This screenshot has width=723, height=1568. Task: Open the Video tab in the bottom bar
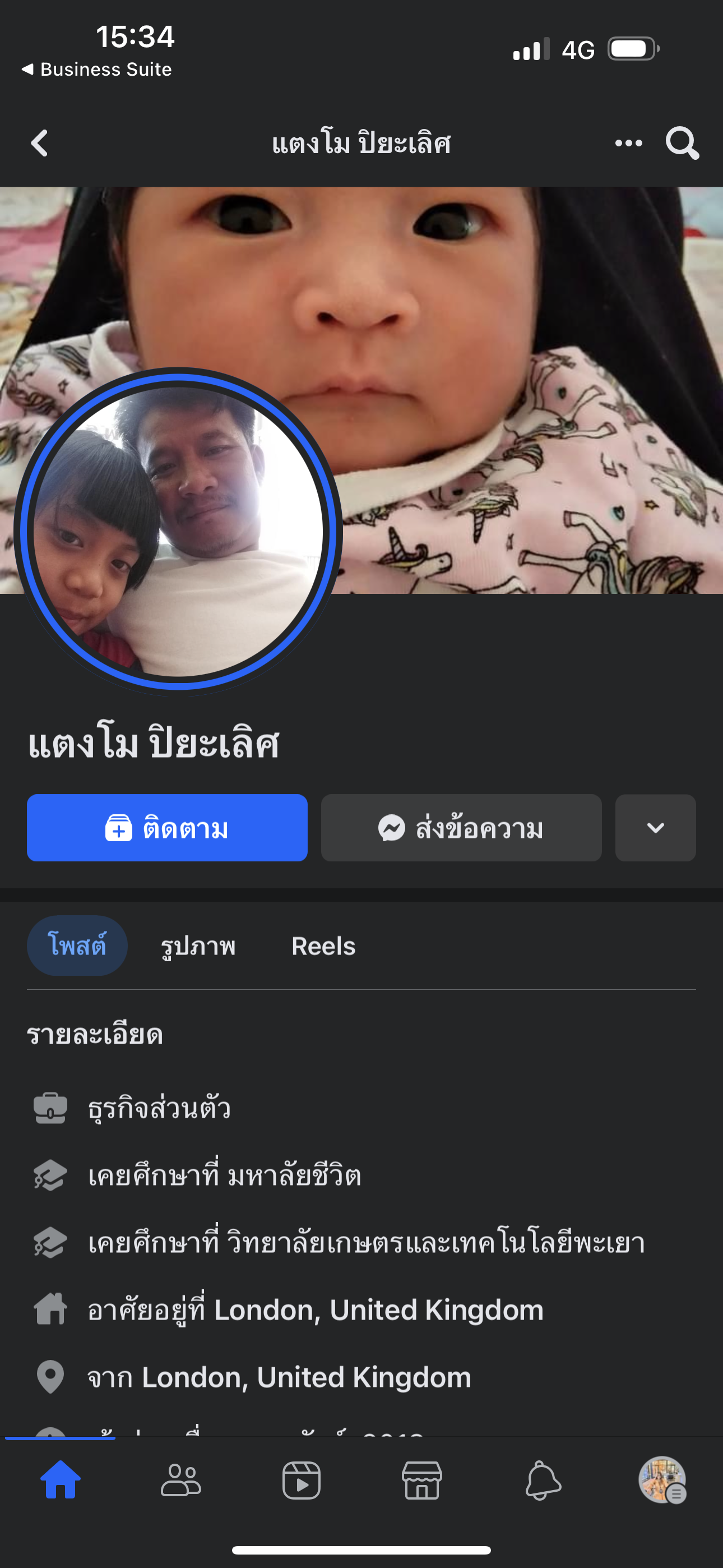(x=302, y=1481)
